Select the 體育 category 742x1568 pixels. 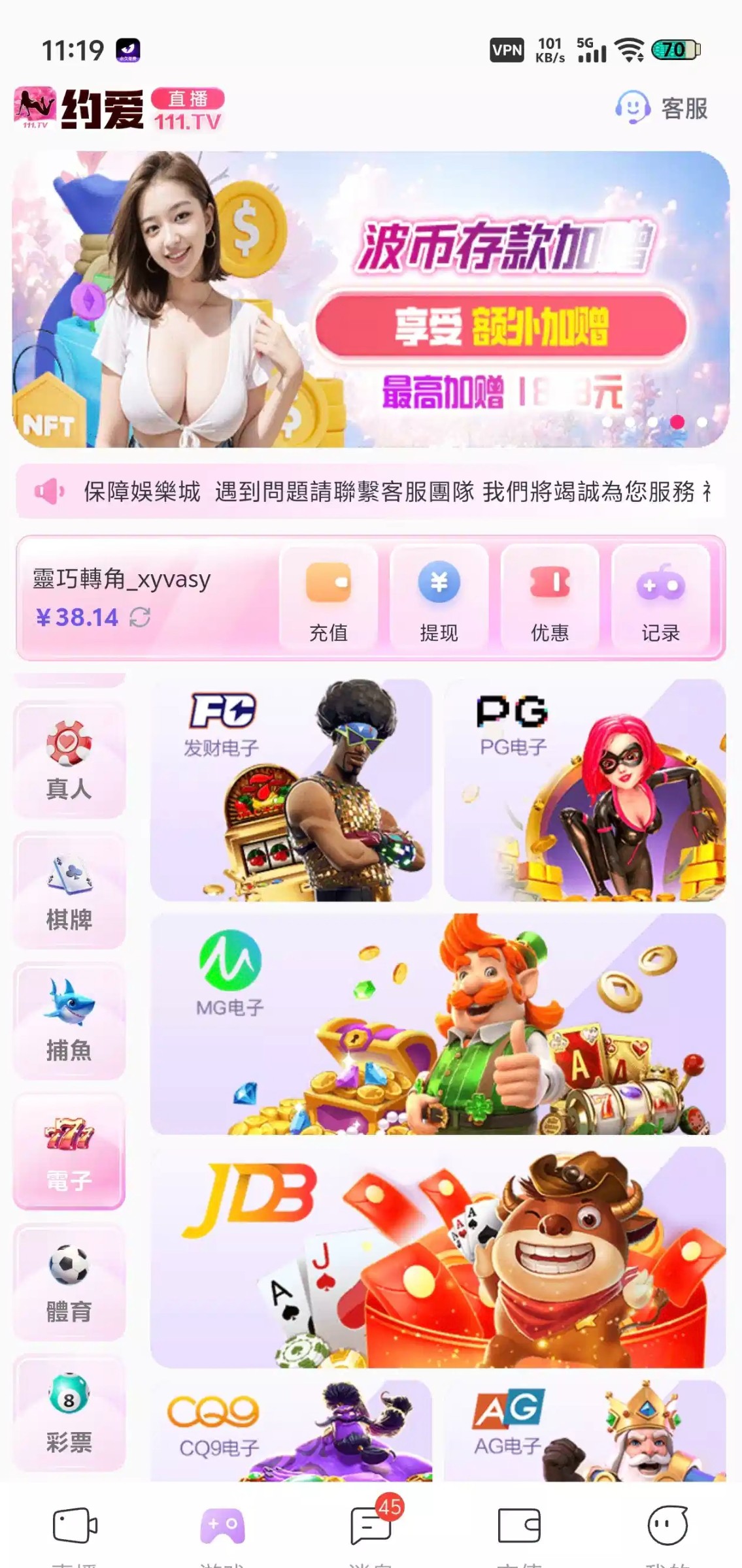click(69, 1282)
